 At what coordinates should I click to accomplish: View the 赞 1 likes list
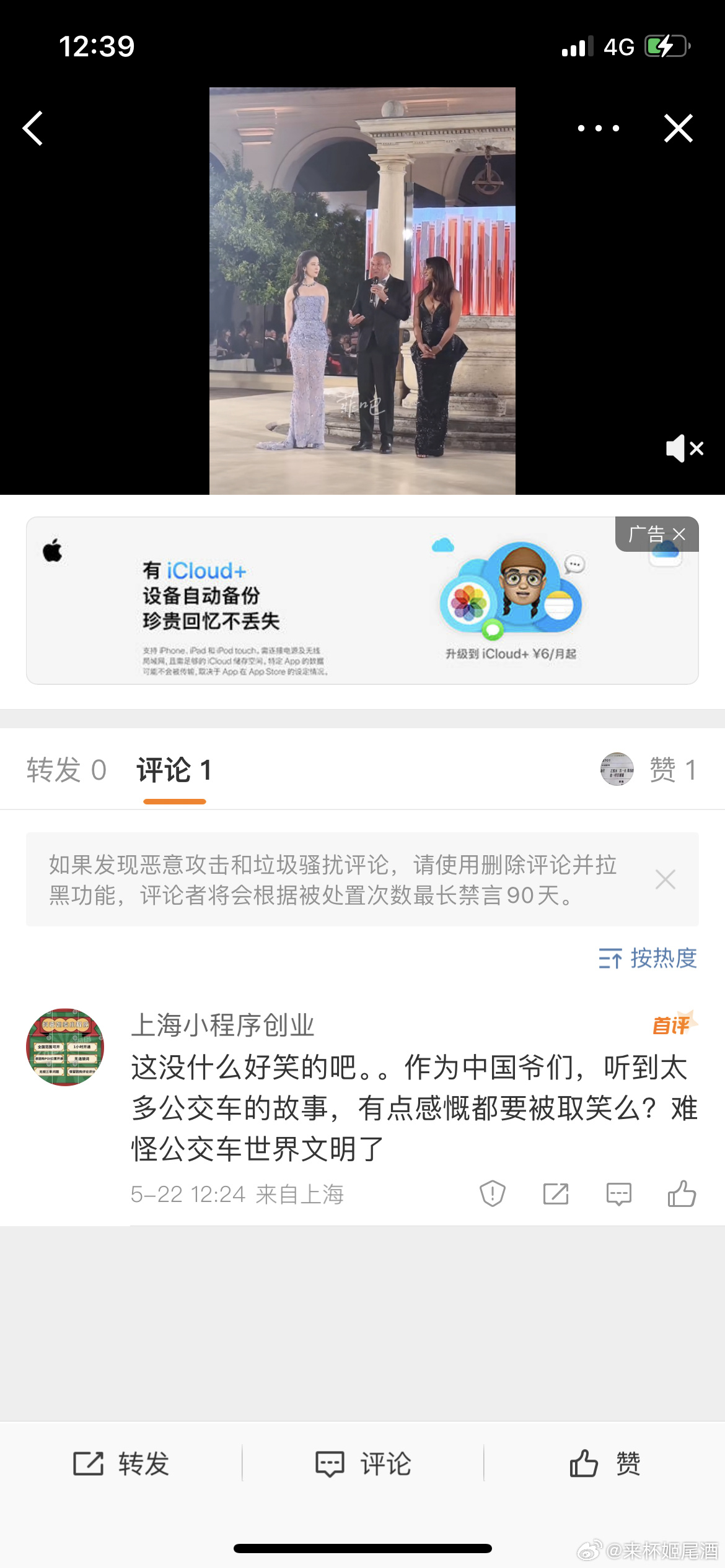pyautogui.click(x=672, y=770)
